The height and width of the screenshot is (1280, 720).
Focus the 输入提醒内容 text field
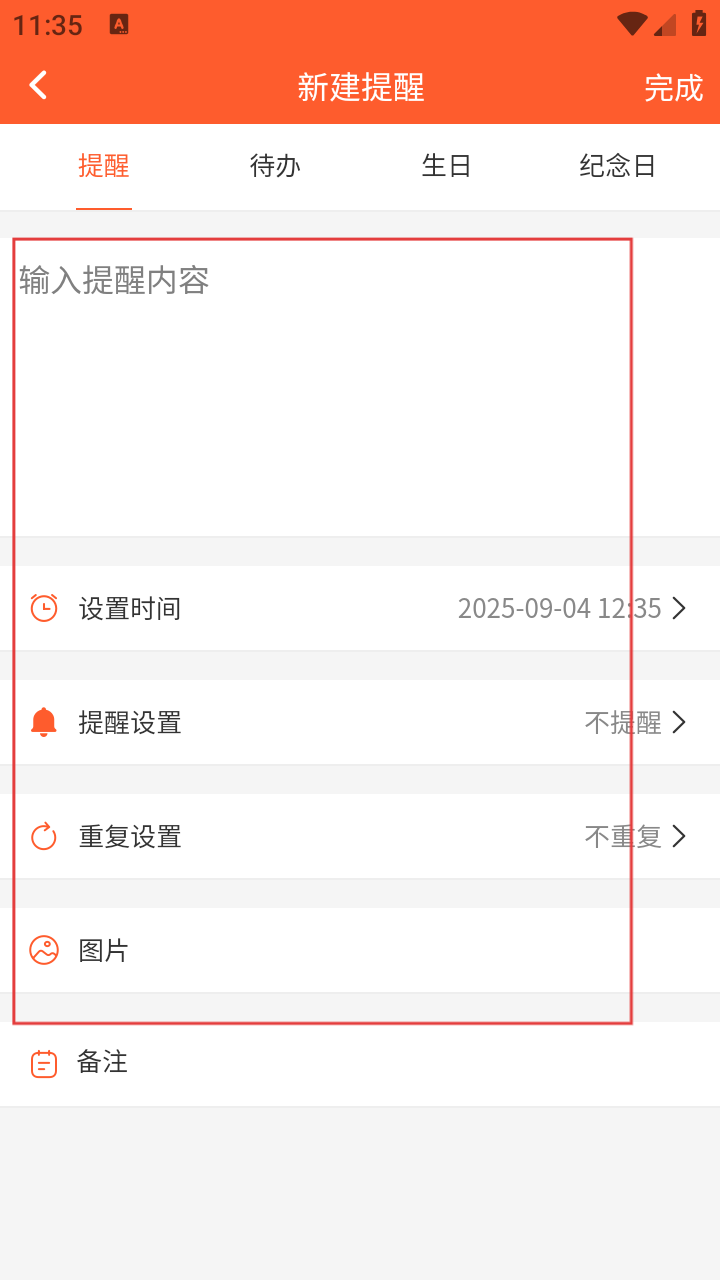pos(360,387)
